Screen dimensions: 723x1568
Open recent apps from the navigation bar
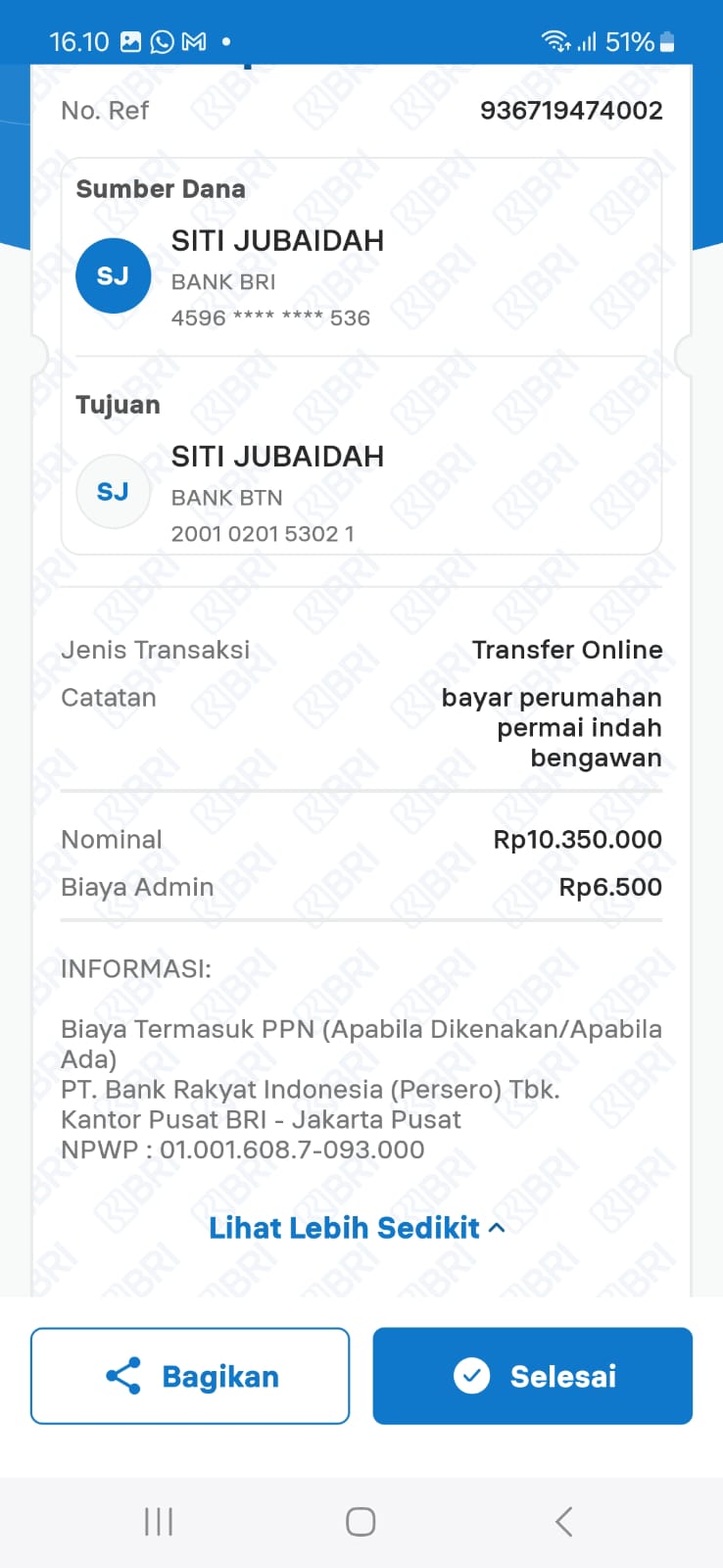[157, 1521]
